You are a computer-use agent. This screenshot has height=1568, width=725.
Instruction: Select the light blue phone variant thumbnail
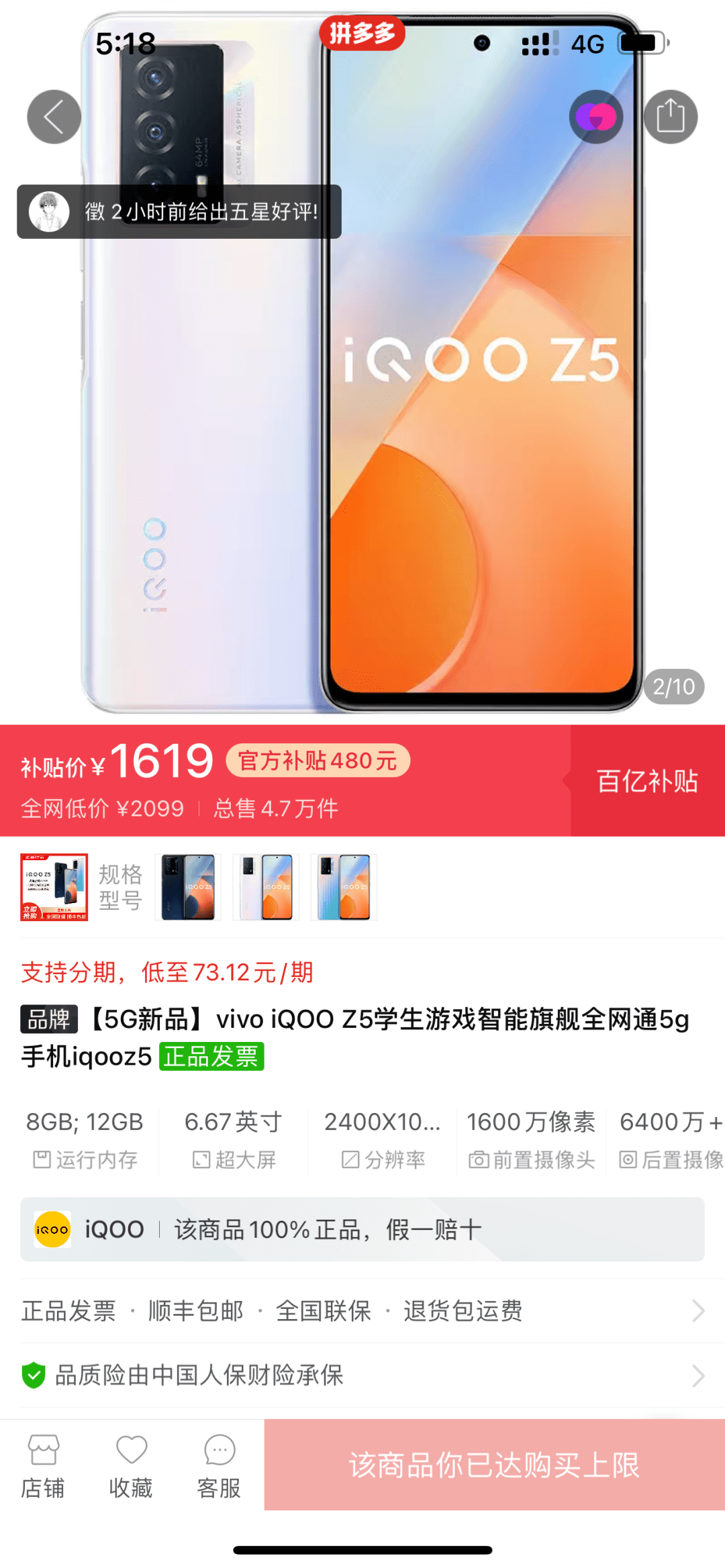[344, 887]
